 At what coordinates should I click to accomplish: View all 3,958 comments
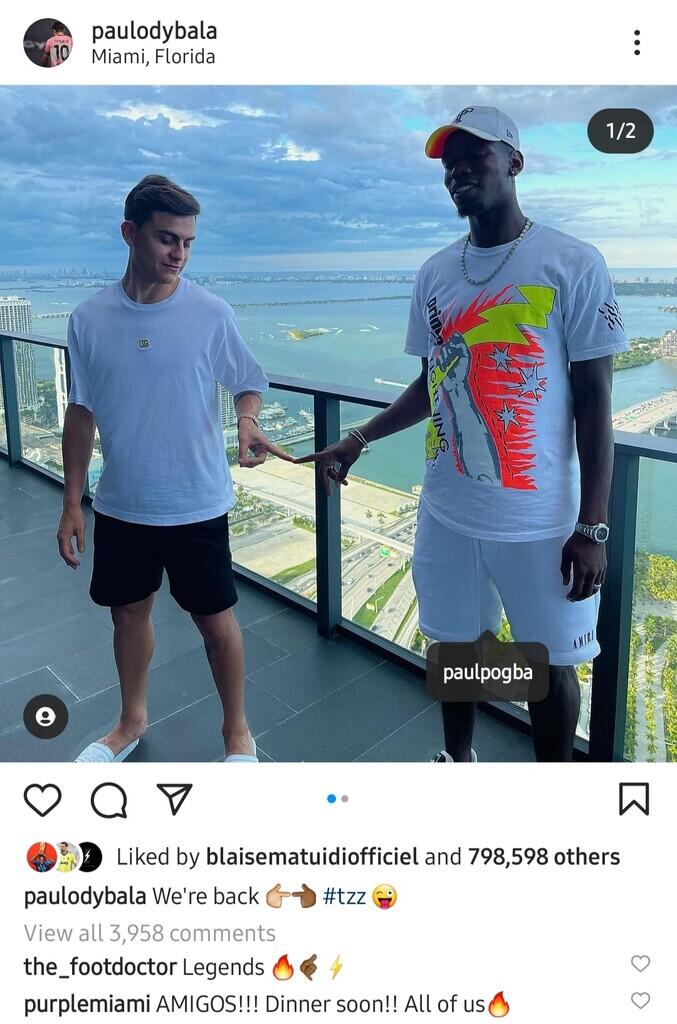point(150,933)
